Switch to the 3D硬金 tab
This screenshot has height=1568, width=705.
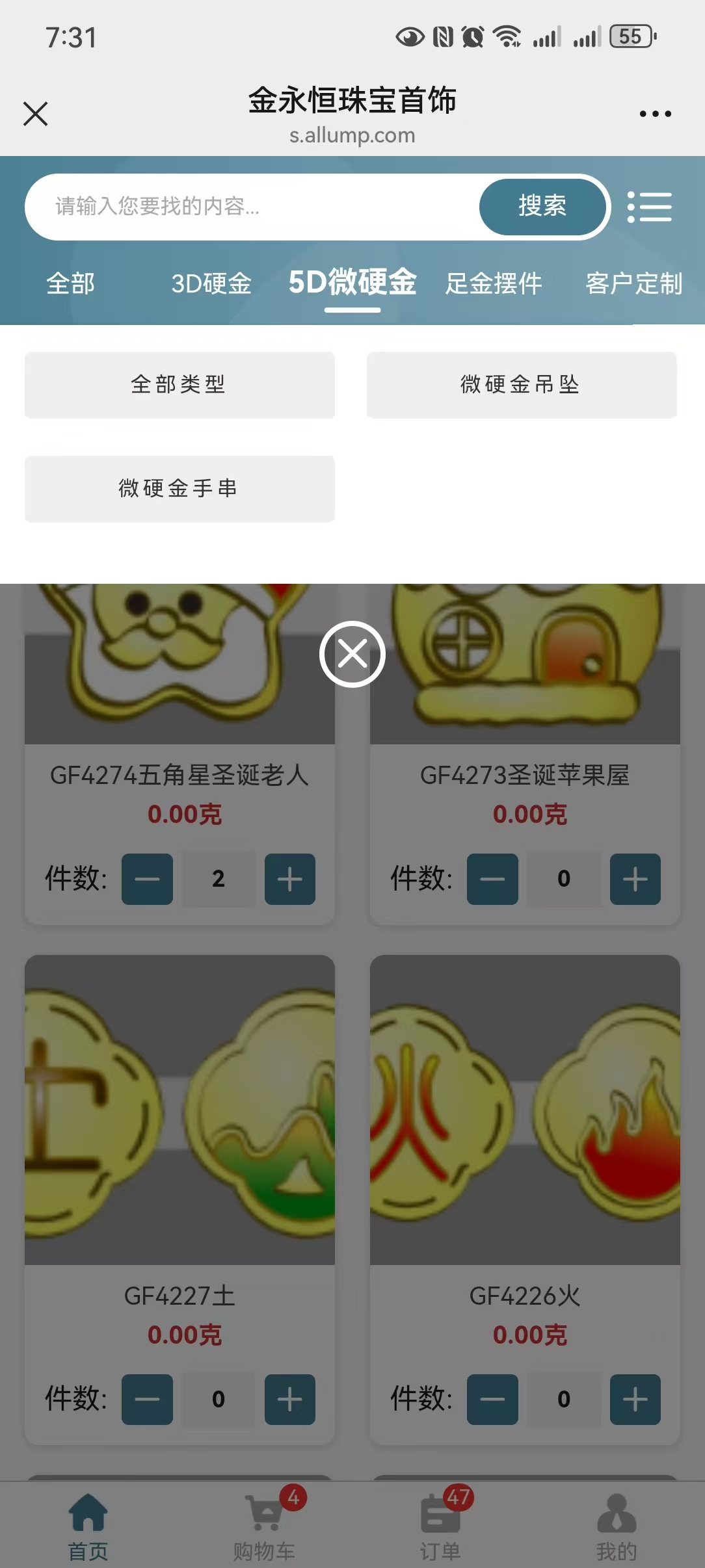[x=211, y=283]
